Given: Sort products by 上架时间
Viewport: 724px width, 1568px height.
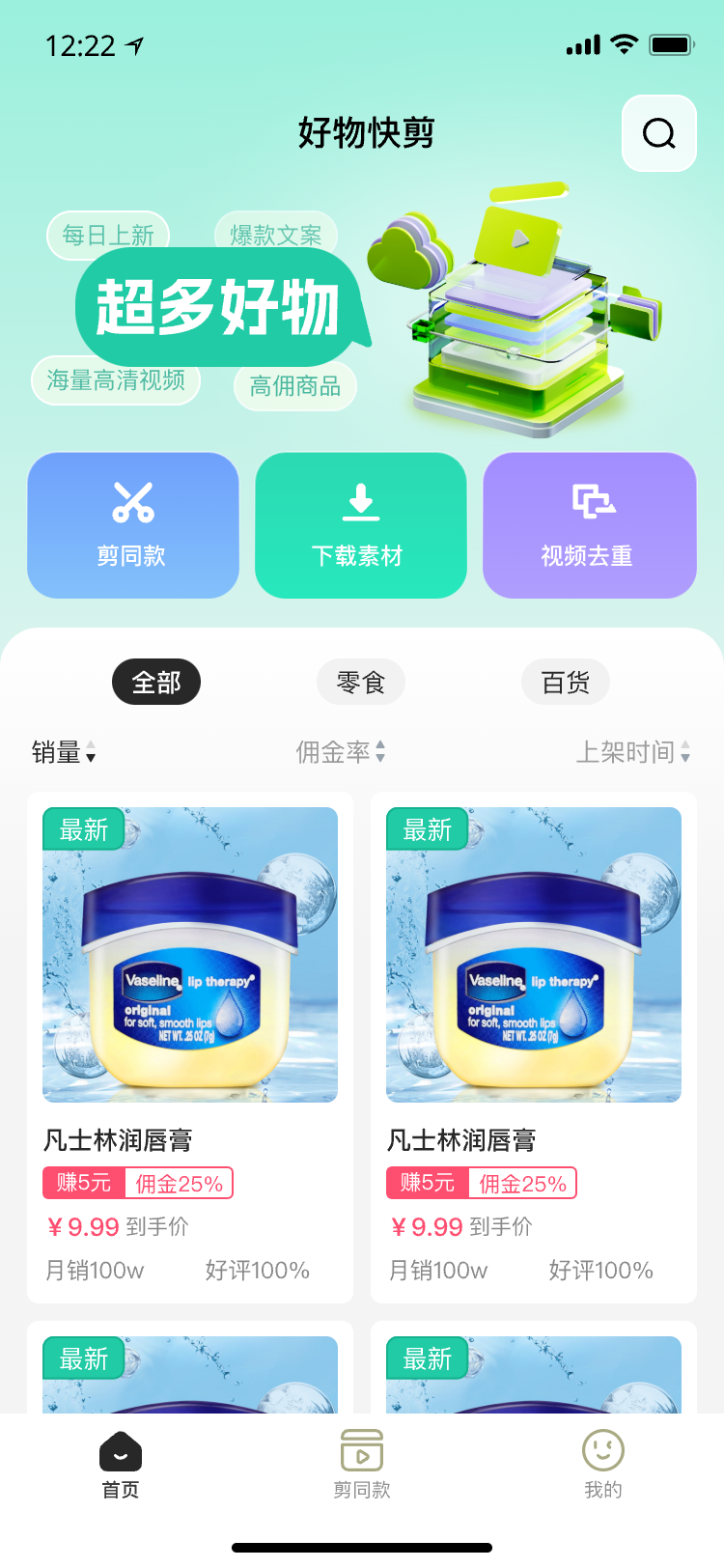Looking at the screenshot, I should click(x=633, y=752).
